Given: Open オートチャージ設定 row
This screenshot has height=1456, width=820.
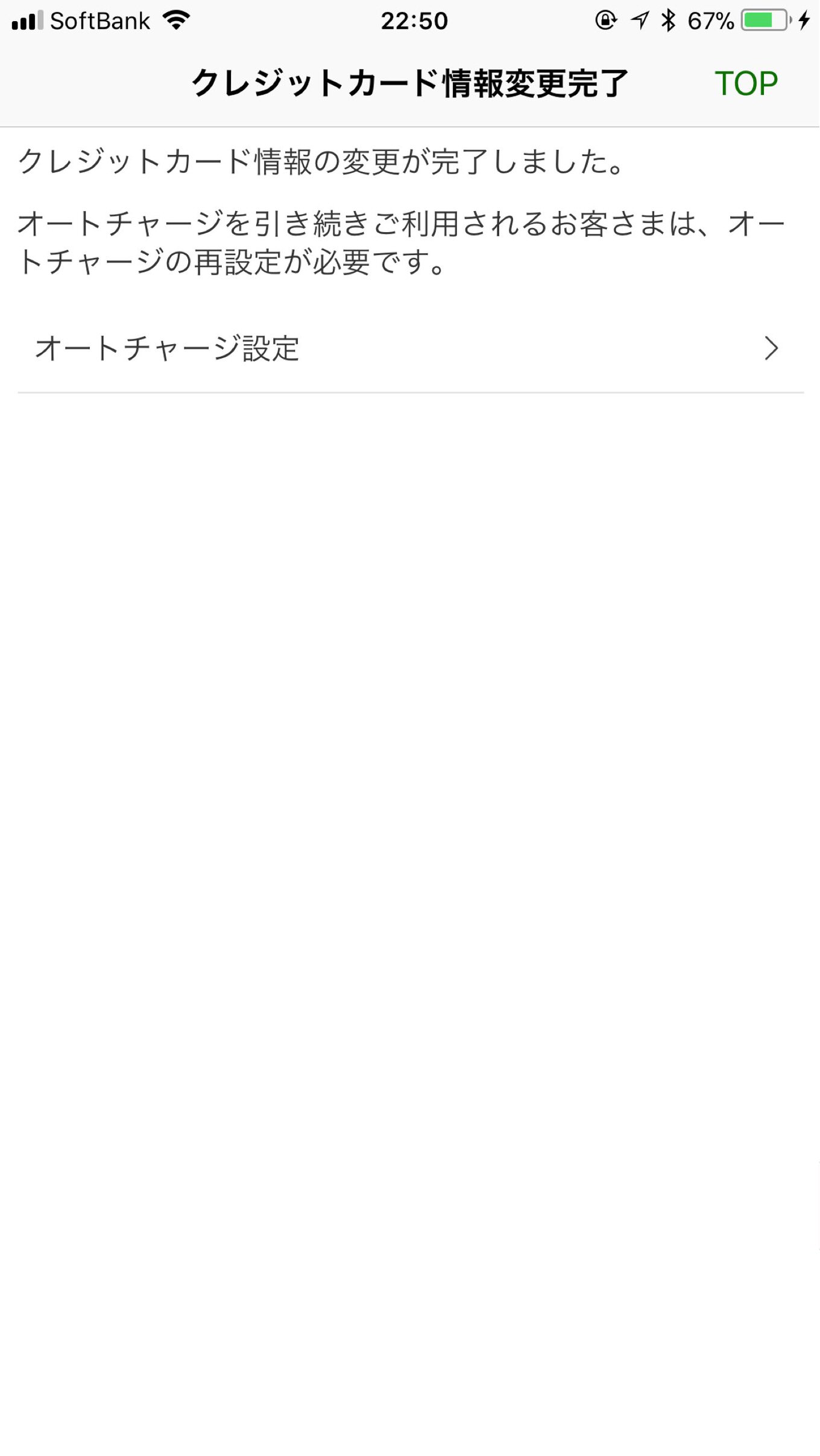Looking at the screenshot, I should (x=410, y=348).
